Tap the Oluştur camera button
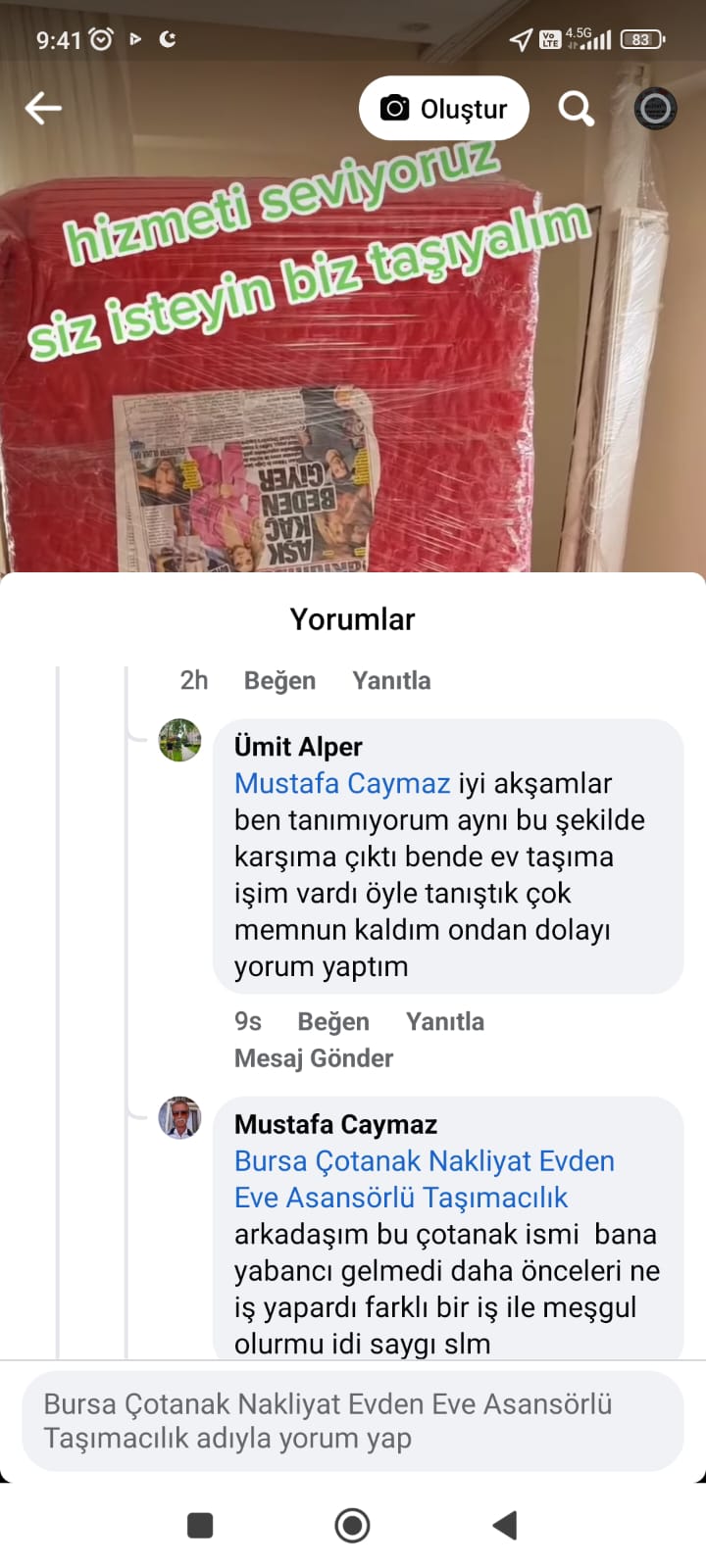Viewport: 706px width, 1568px height. click(444, 108)
